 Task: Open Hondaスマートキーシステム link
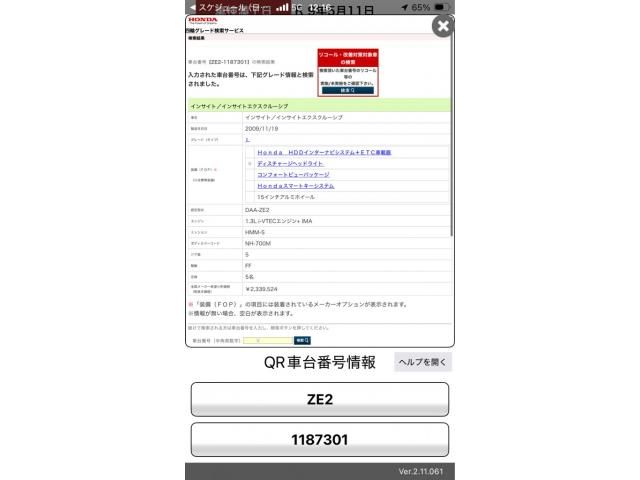[295, 185]
